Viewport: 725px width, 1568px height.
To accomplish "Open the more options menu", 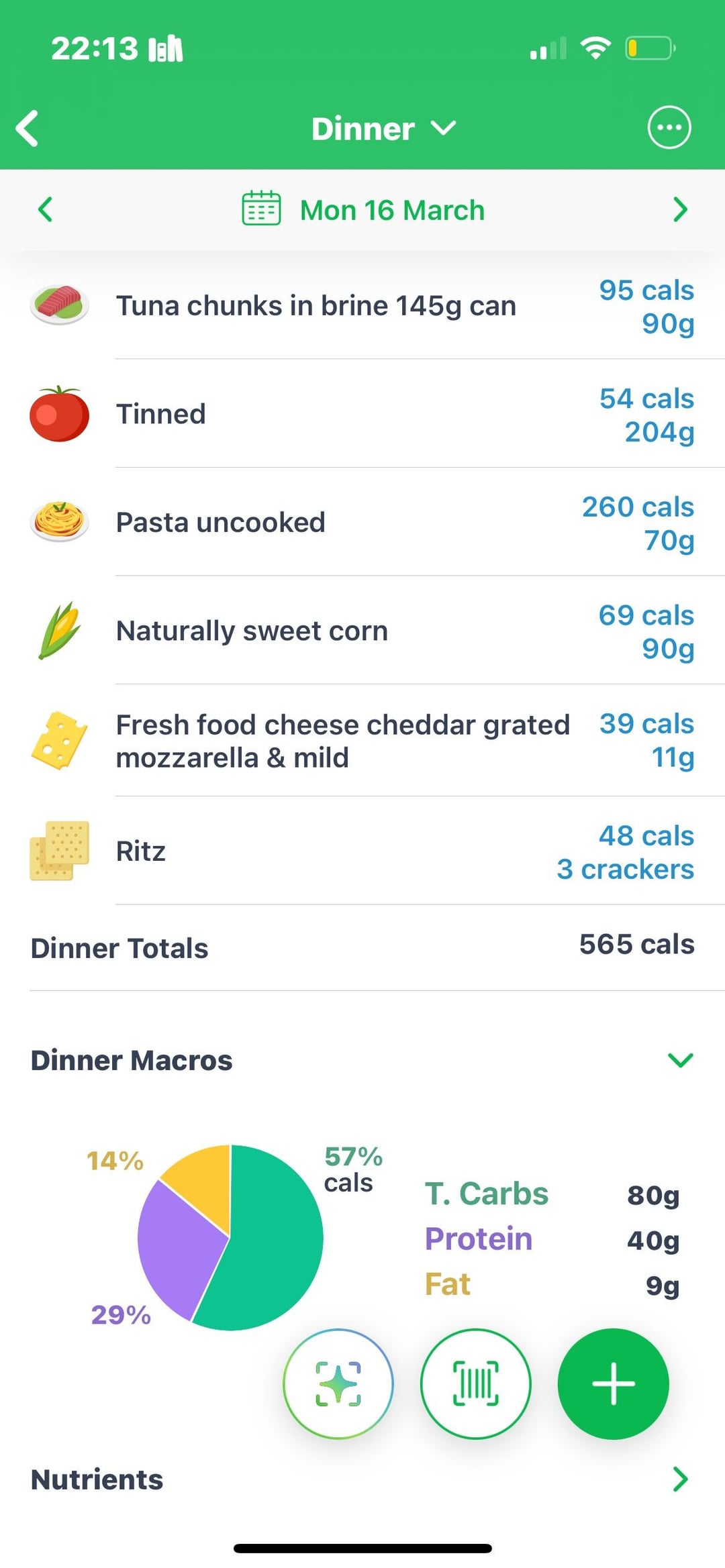I will tap(669, 127).
